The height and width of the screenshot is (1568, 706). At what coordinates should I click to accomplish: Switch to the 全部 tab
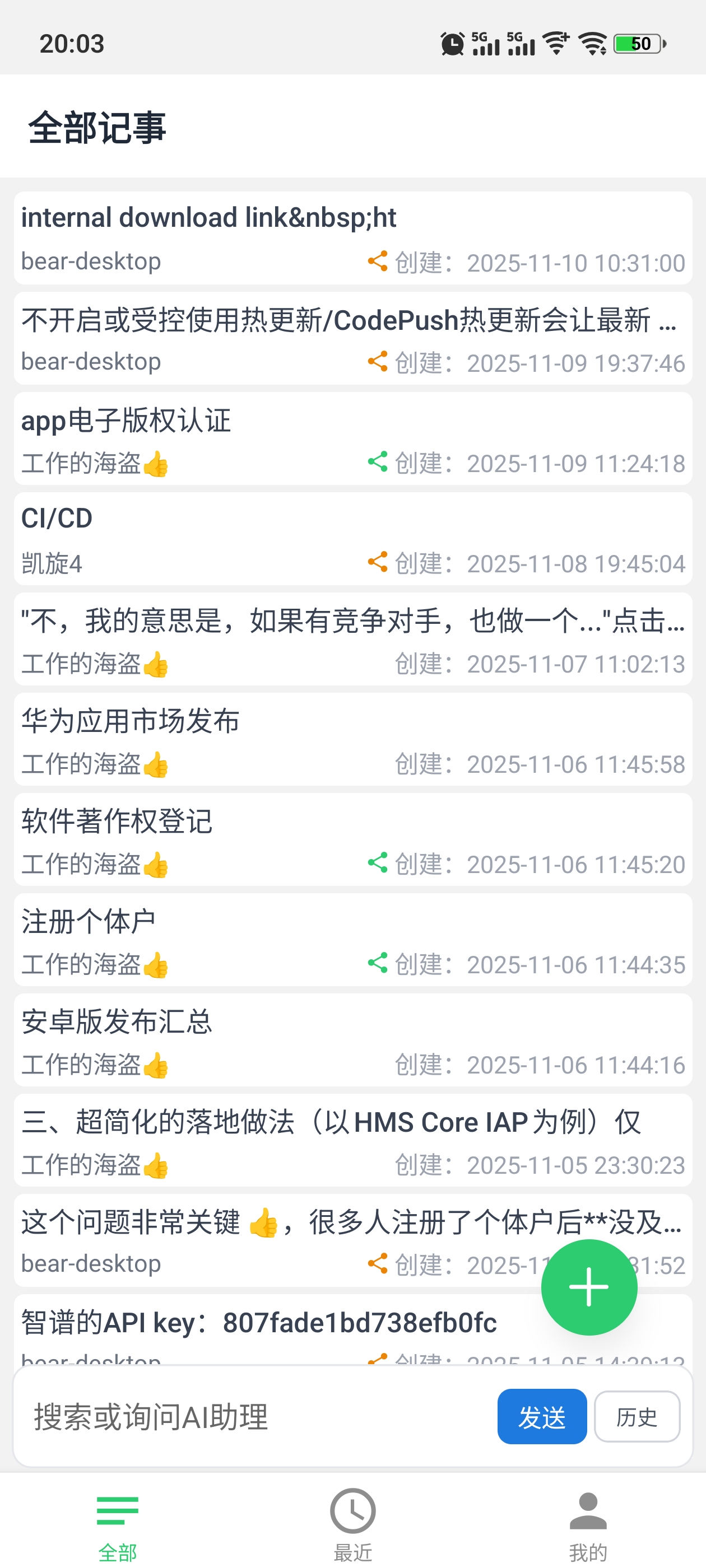tap(118, 1524)
